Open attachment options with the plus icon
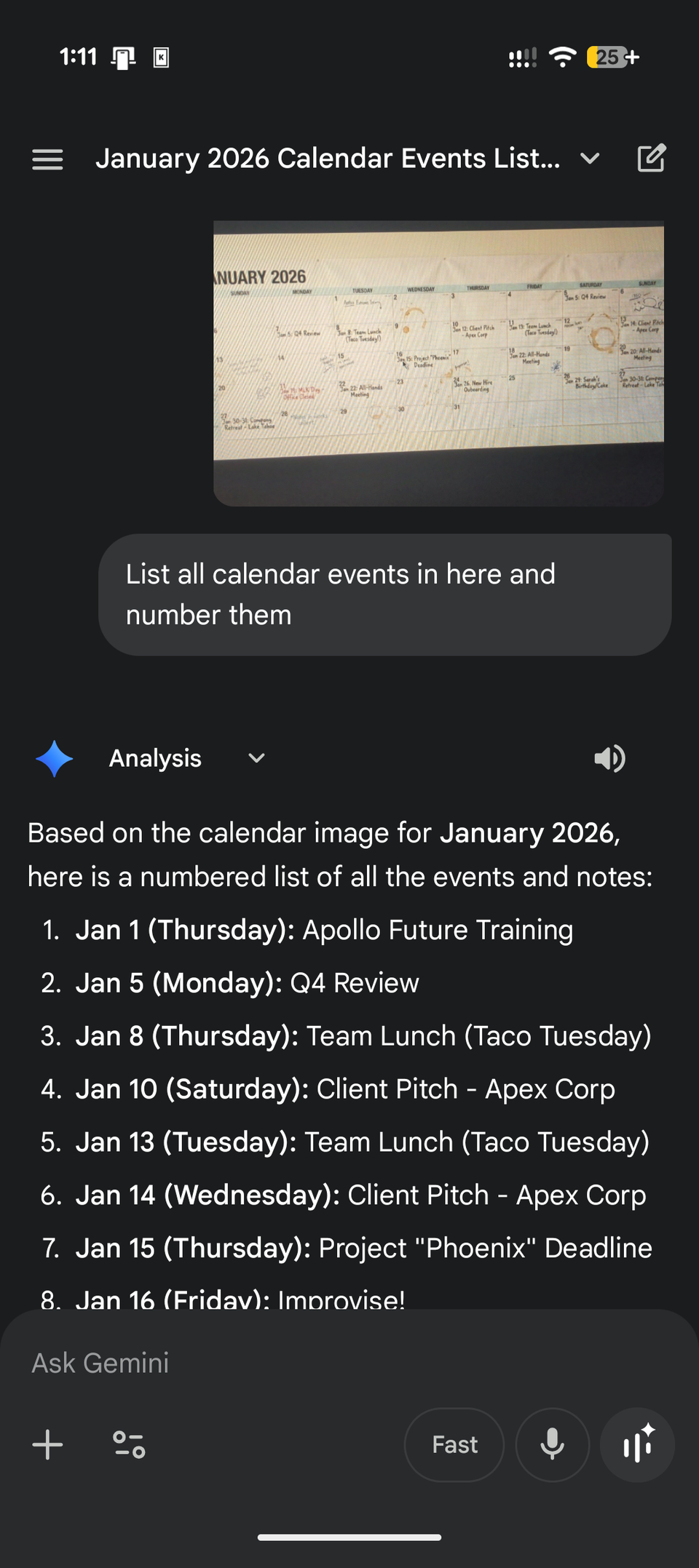699x1568 pixels. pos(47,1445)
